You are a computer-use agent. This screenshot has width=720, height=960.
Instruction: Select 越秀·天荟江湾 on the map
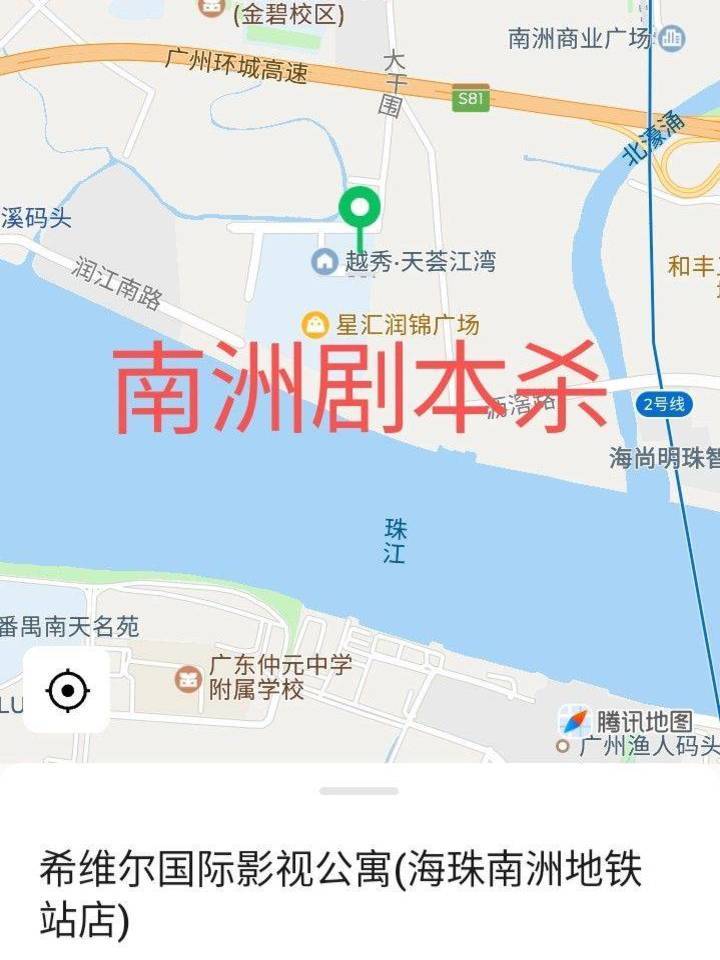coord(405,263)
